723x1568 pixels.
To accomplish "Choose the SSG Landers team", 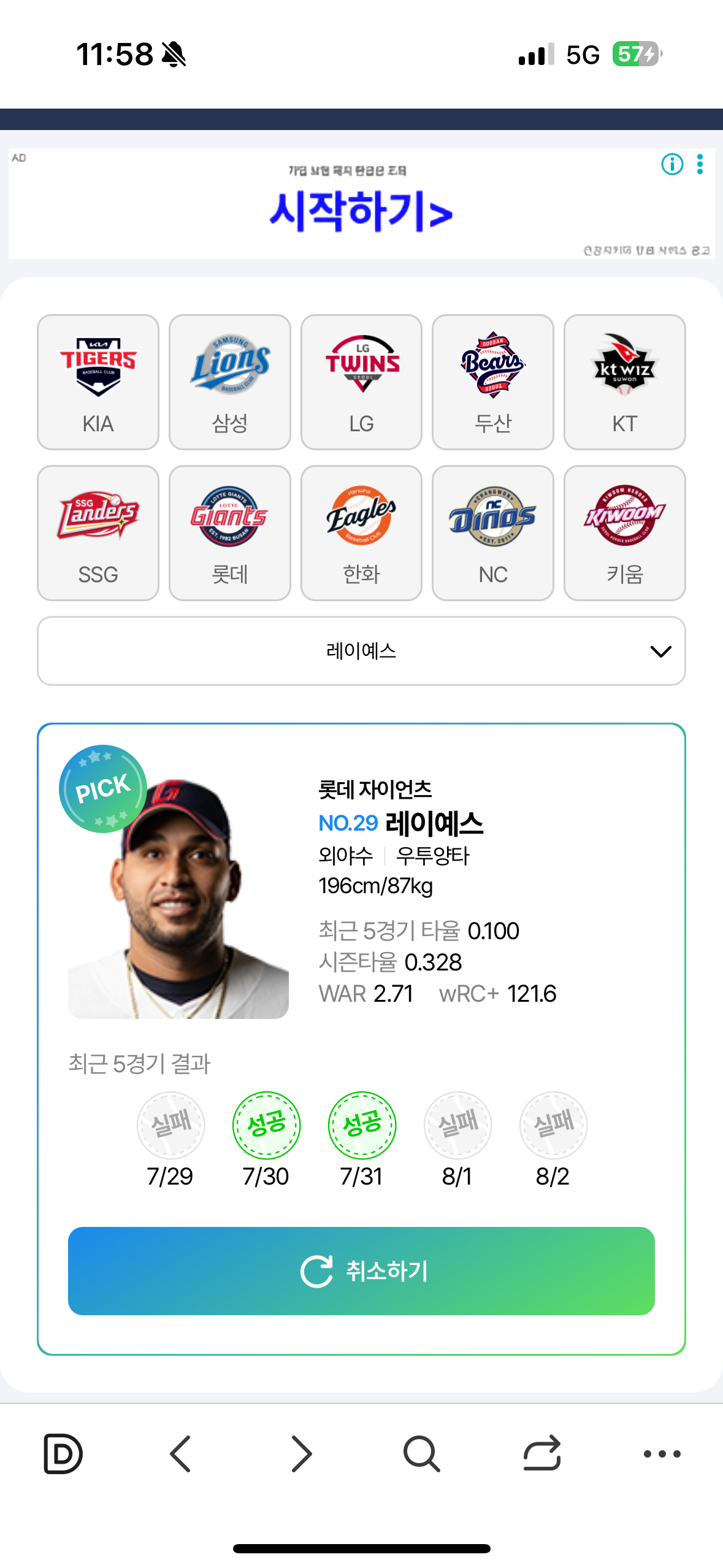I will point(98,532).
